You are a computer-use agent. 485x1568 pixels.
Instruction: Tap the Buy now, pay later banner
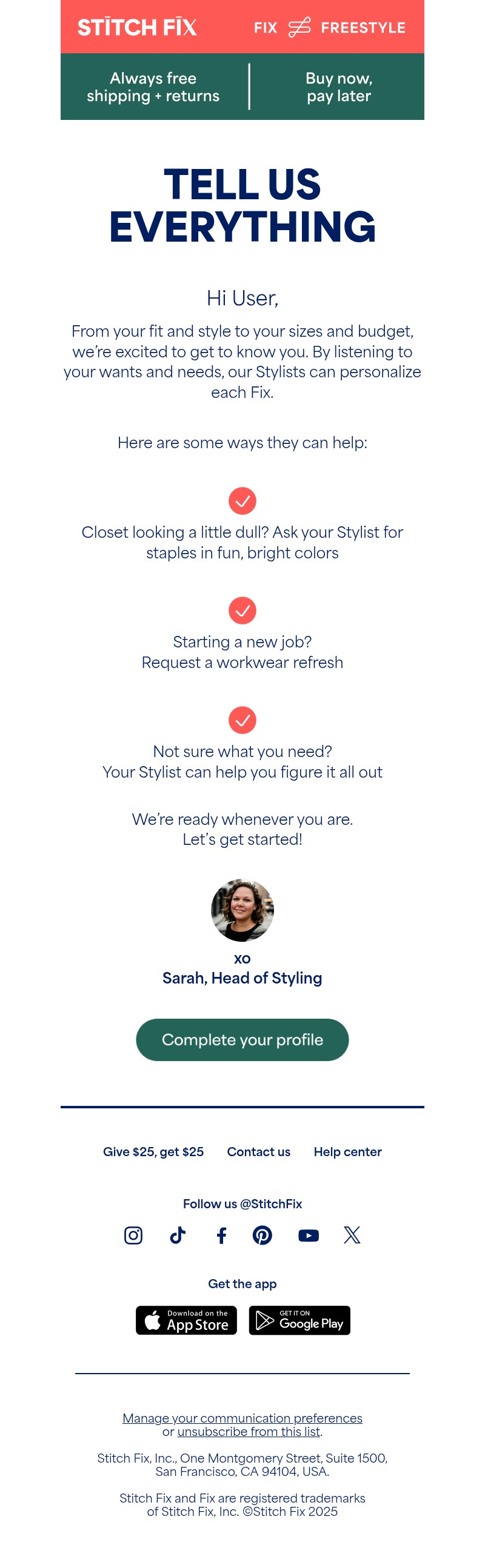tap(338, 87)
